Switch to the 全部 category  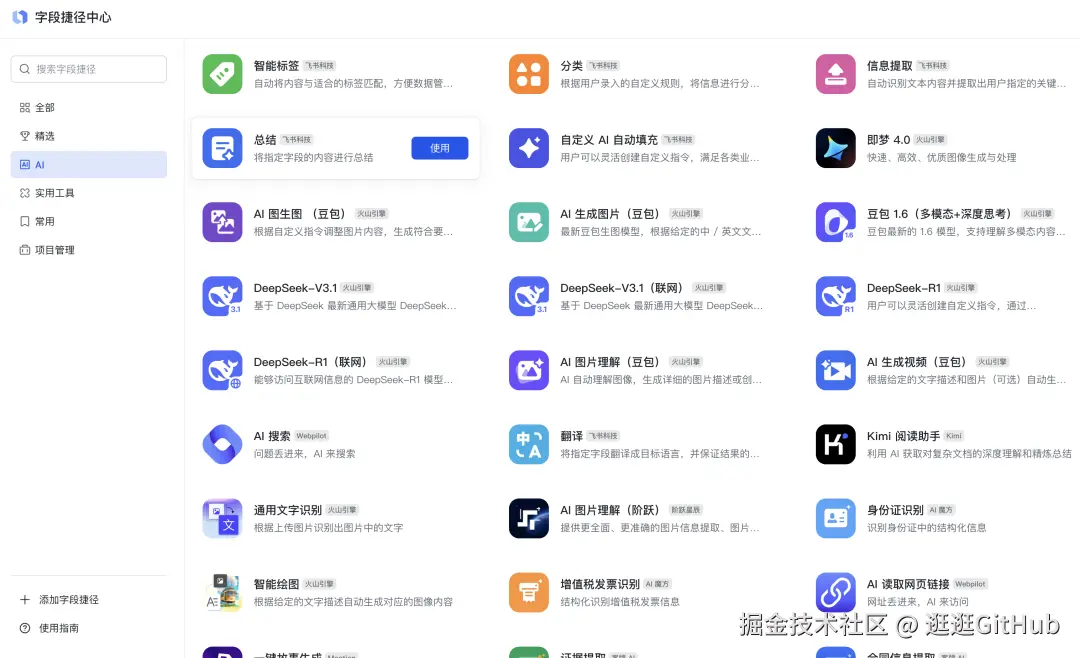tap(45, 107)
